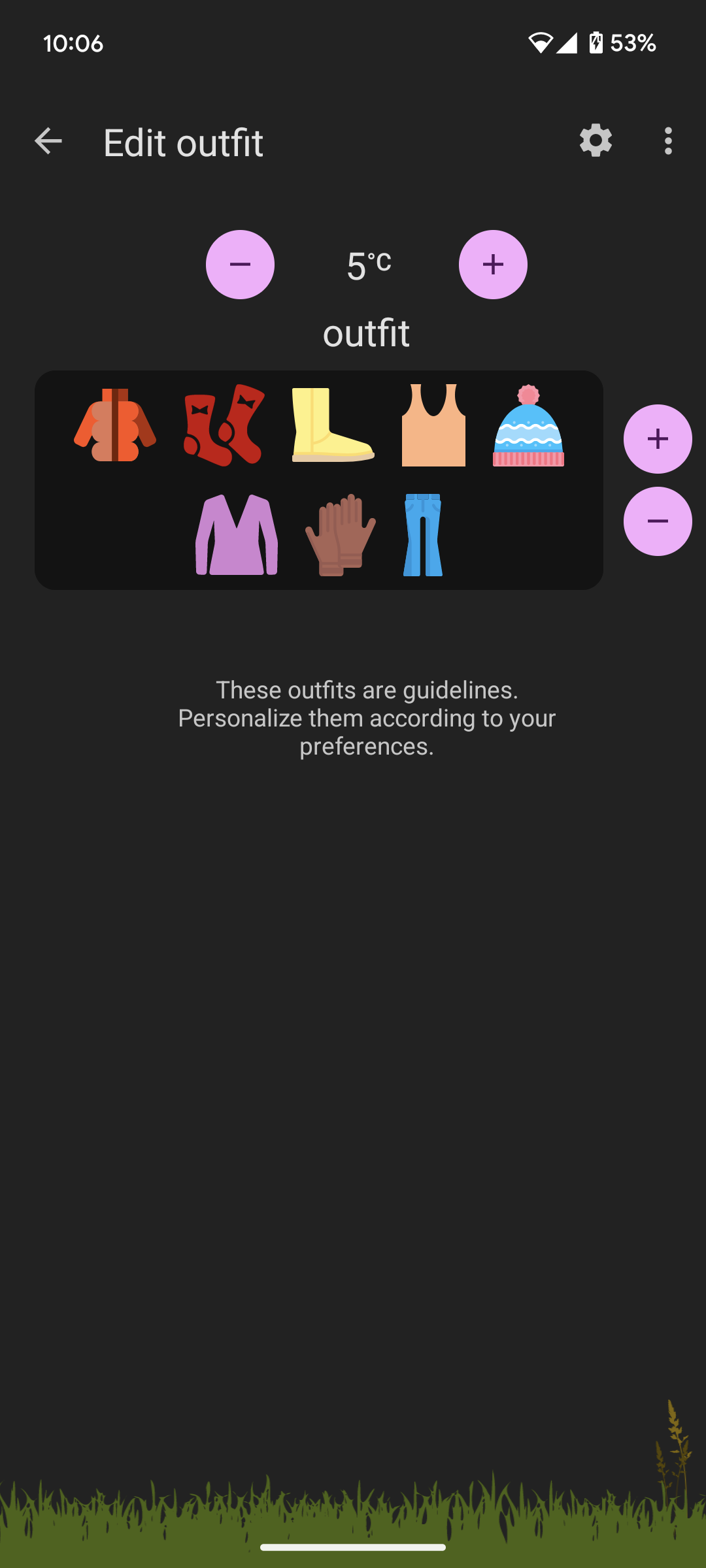Image resolution: width=706 pixels, height=1568 pixels.
Task: Select the blue beanie hat
Action: pyautogui.click(x=528, y=425)
